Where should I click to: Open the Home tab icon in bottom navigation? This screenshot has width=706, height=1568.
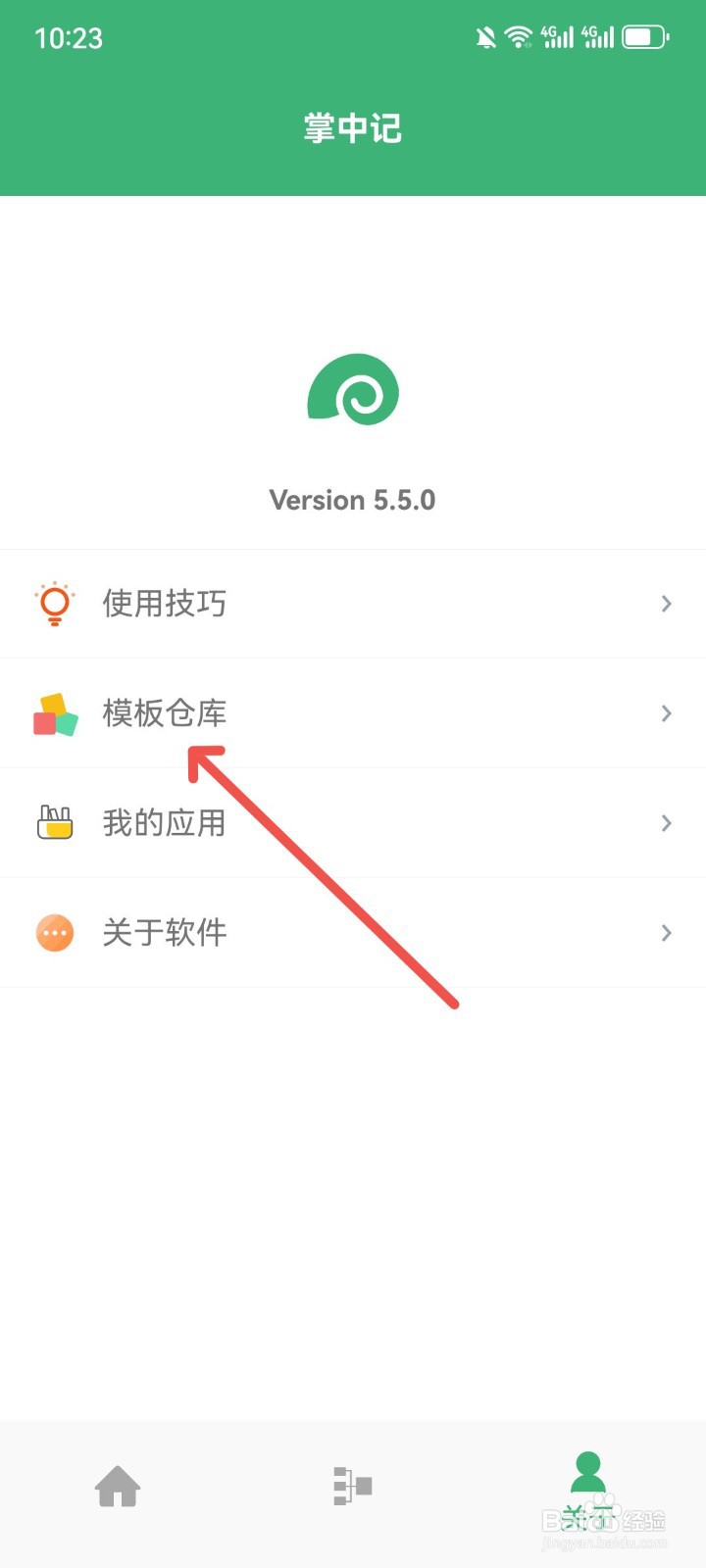[118, 1487]
